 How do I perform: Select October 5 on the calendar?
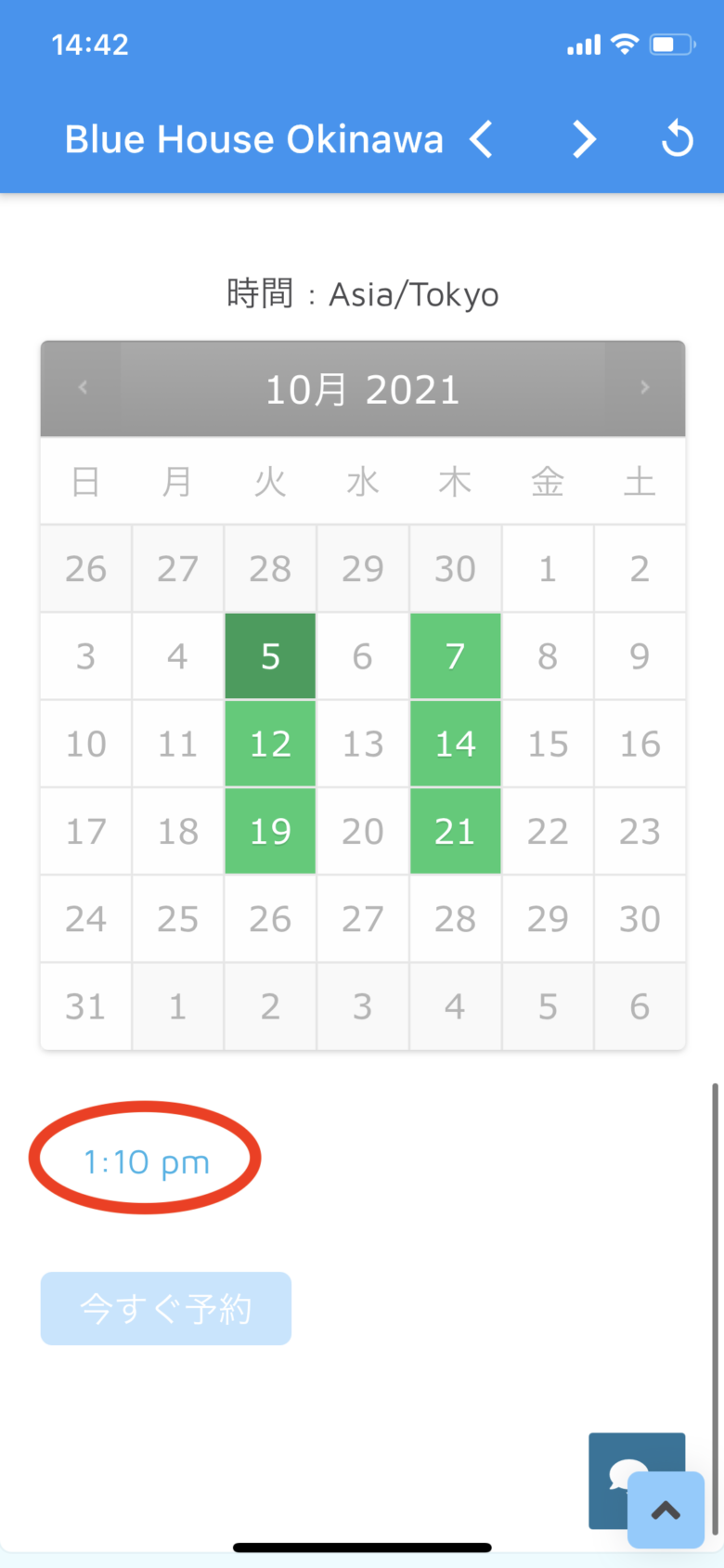tap(270, 656)
